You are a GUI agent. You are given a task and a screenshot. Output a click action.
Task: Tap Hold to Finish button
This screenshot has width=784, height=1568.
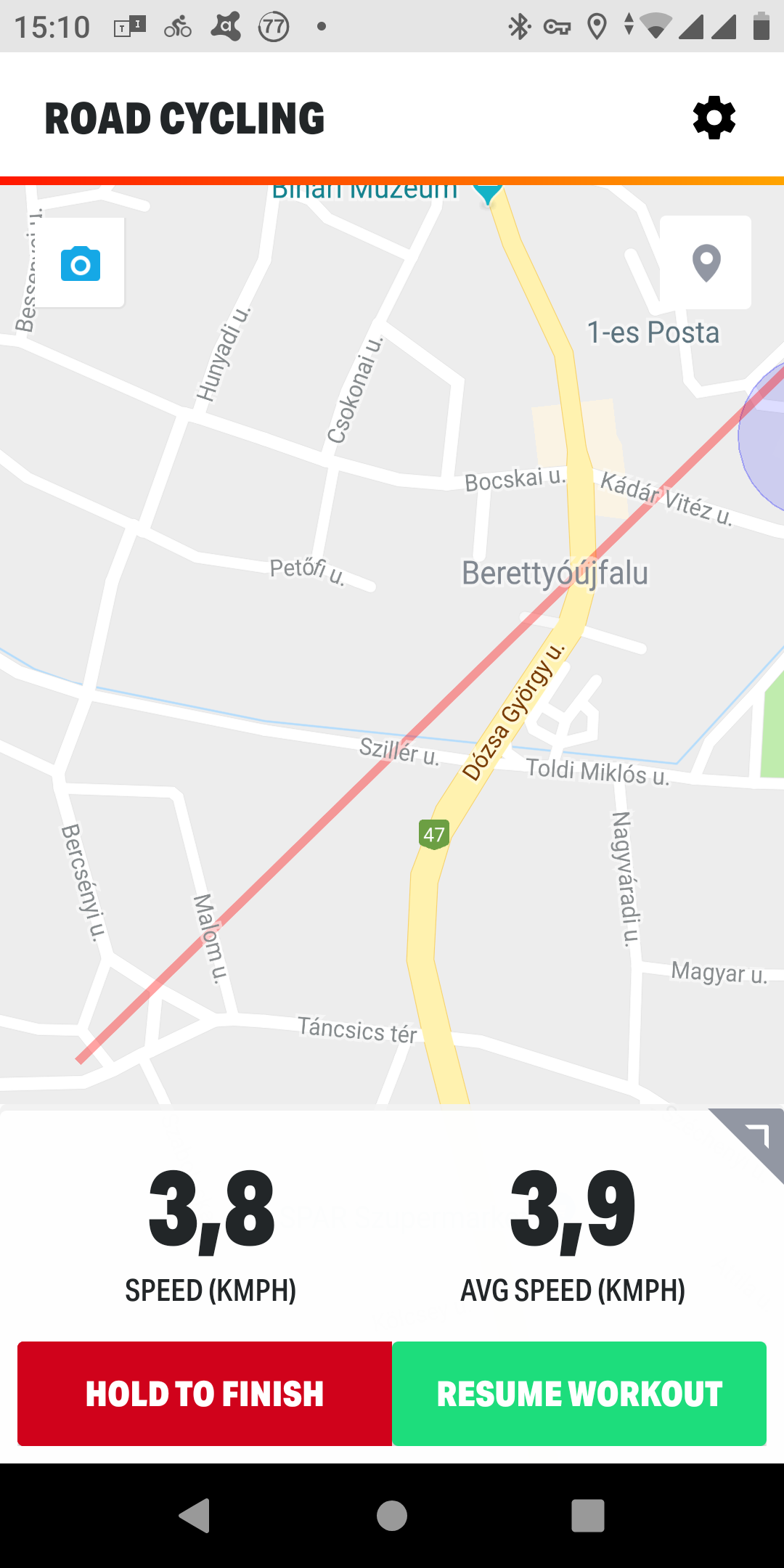point(205,1394)
